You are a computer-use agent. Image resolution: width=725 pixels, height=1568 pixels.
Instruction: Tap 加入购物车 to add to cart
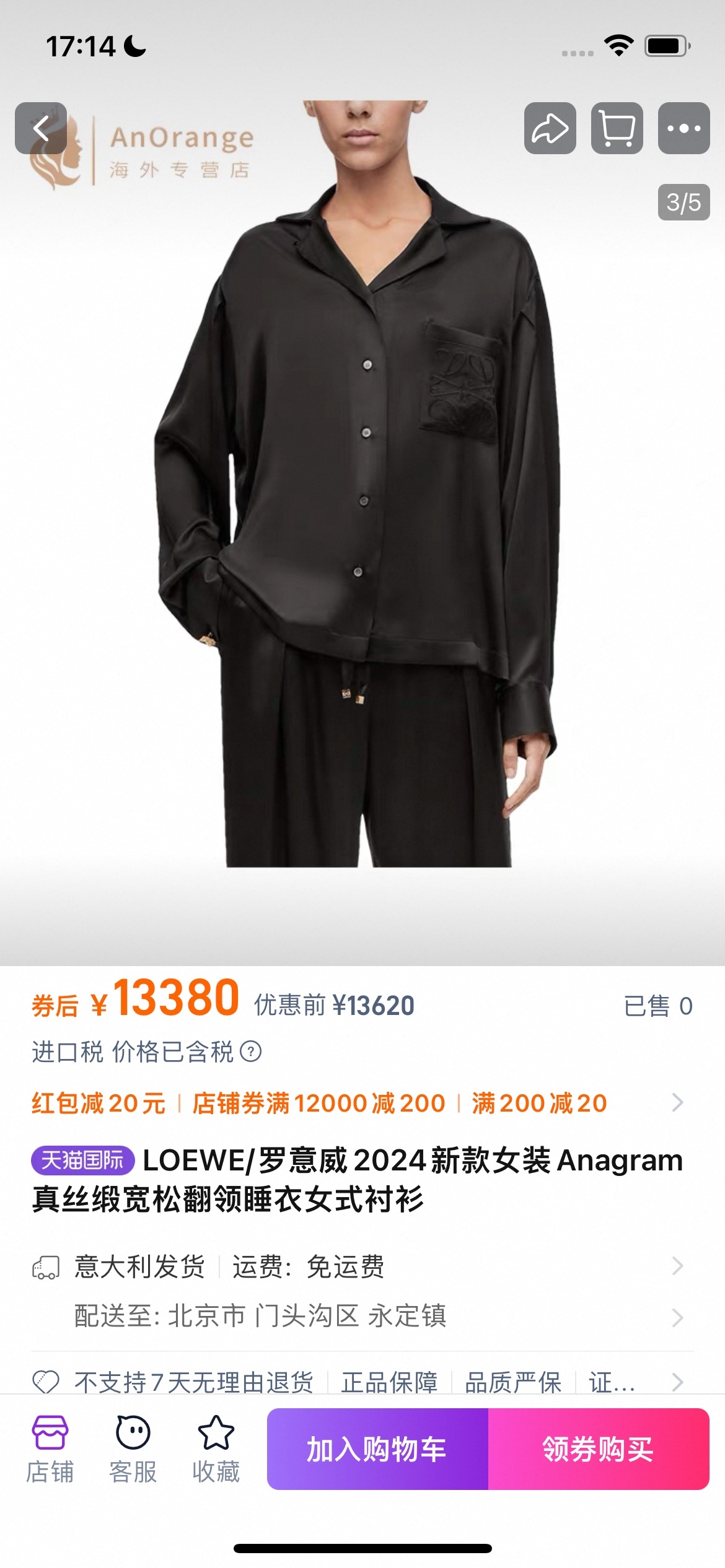377,1449
